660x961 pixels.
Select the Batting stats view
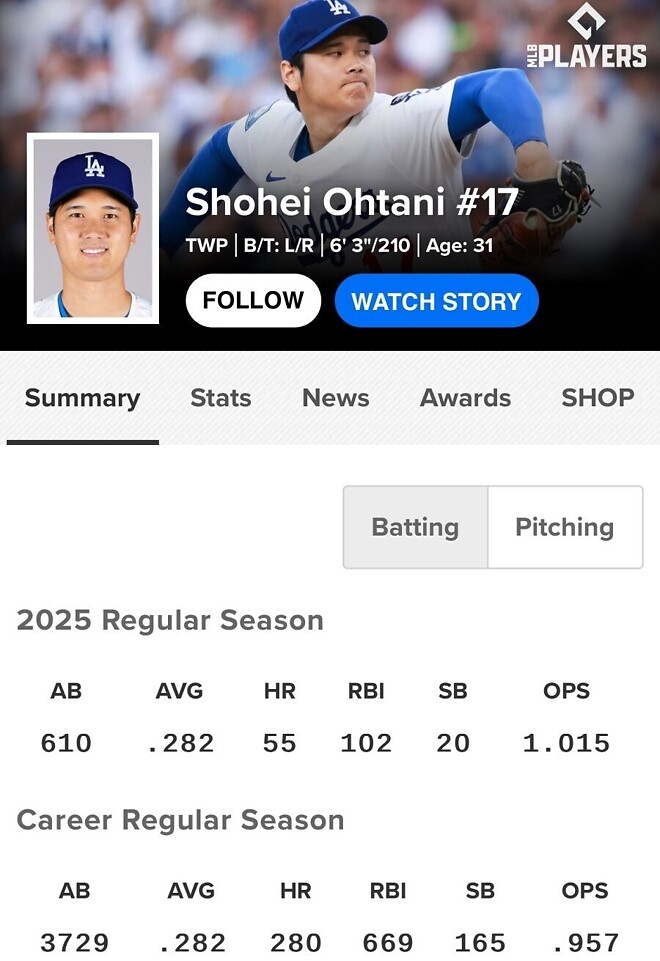coord(415,527)
